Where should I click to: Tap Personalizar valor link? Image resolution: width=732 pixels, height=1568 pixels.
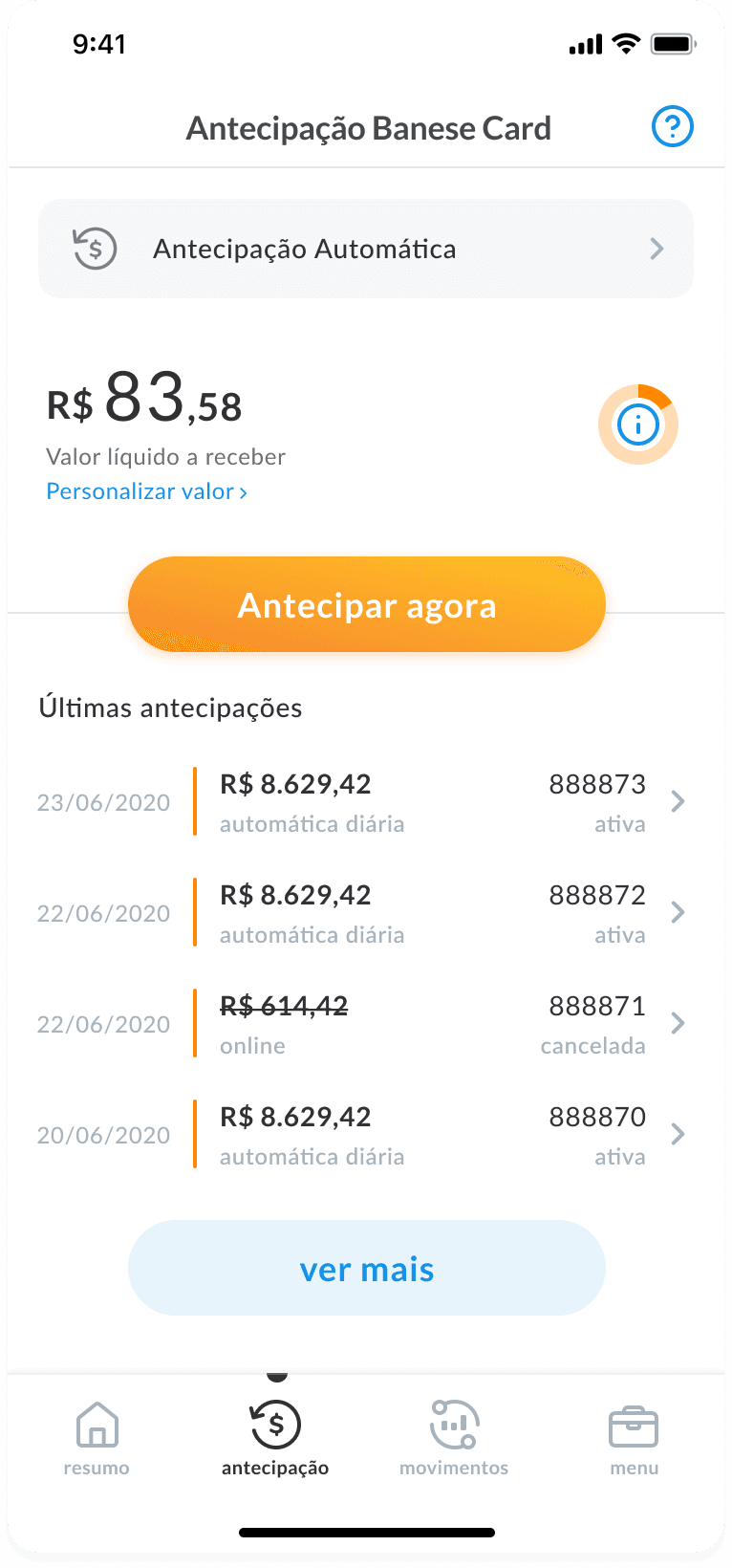point(147,491)
